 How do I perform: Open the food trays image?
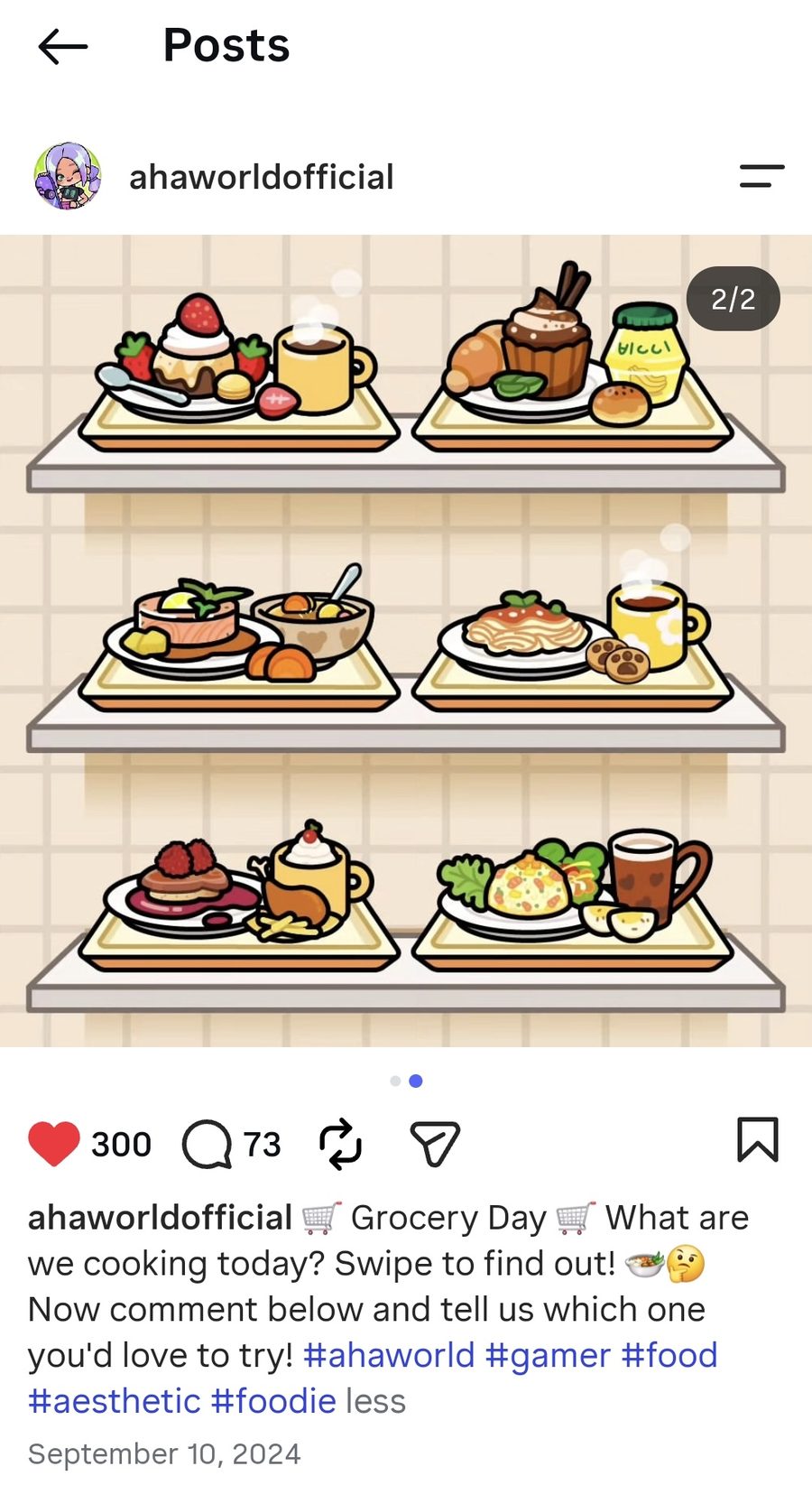(406, 641)
